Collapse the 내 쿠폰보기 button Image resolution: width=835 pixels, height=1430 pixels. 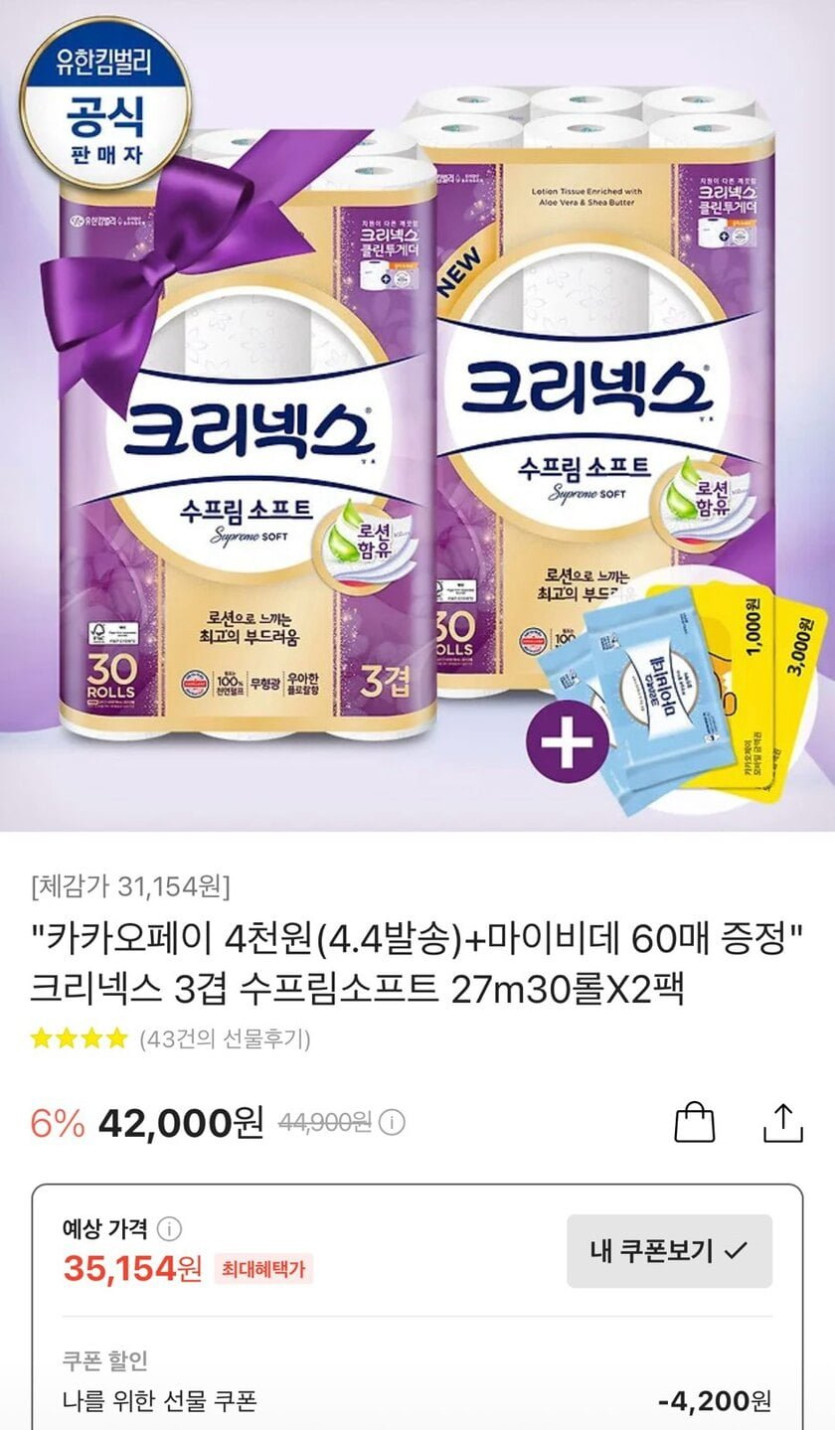669,1250
